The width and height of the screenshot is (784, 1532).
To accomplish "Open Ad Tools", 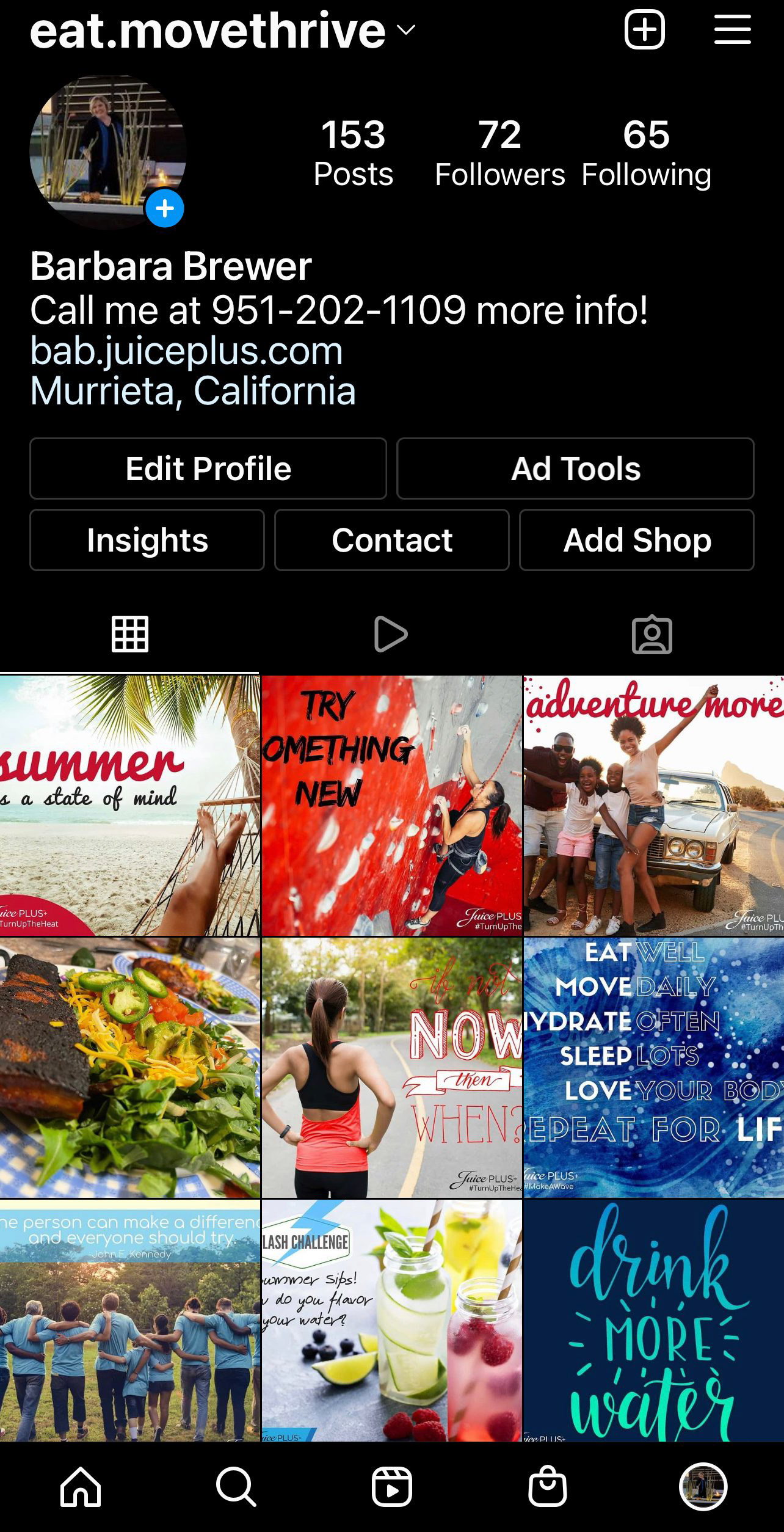I will pyautogui.click(x=575, y=469).
